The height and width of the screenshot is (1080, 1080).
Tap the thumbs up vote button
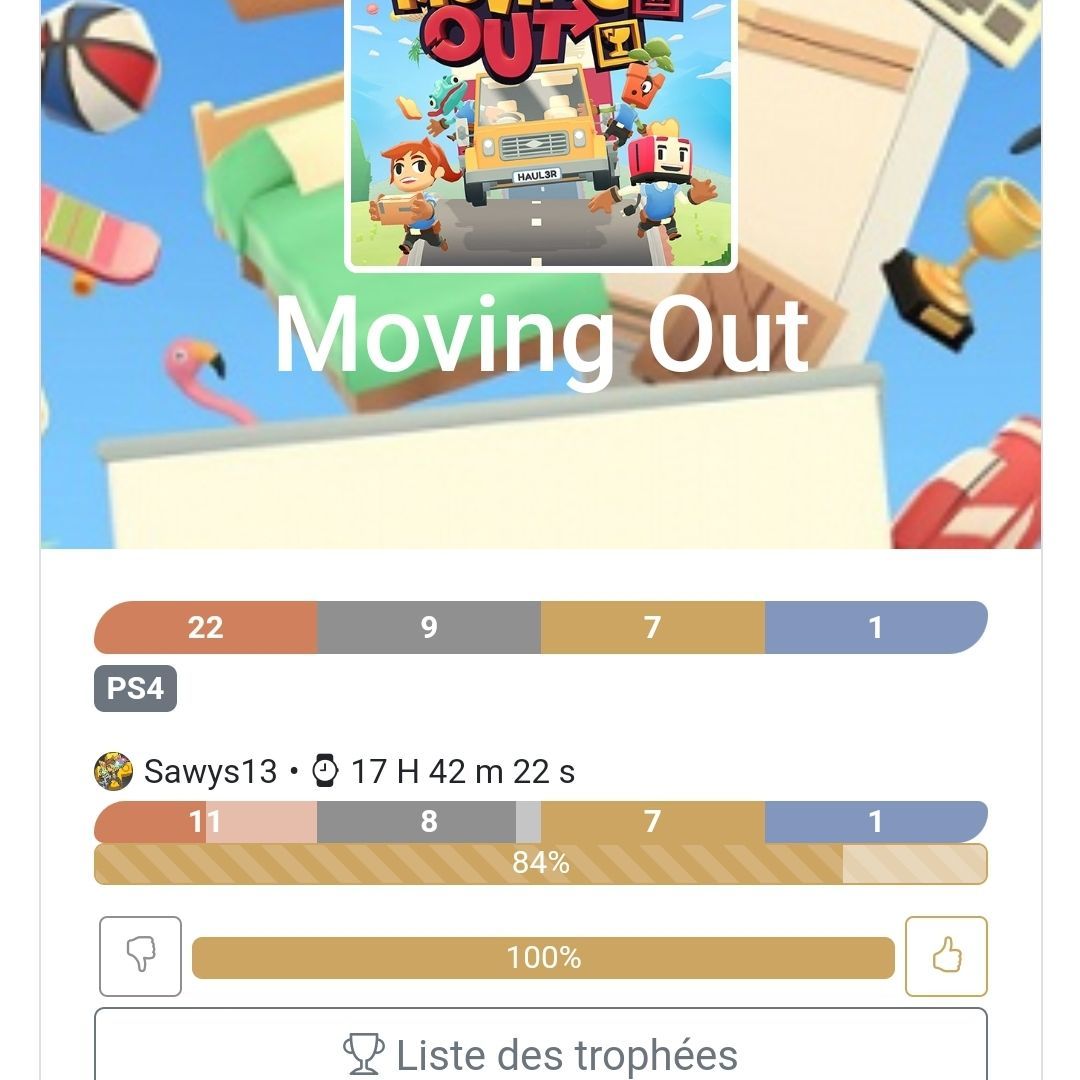946,956
